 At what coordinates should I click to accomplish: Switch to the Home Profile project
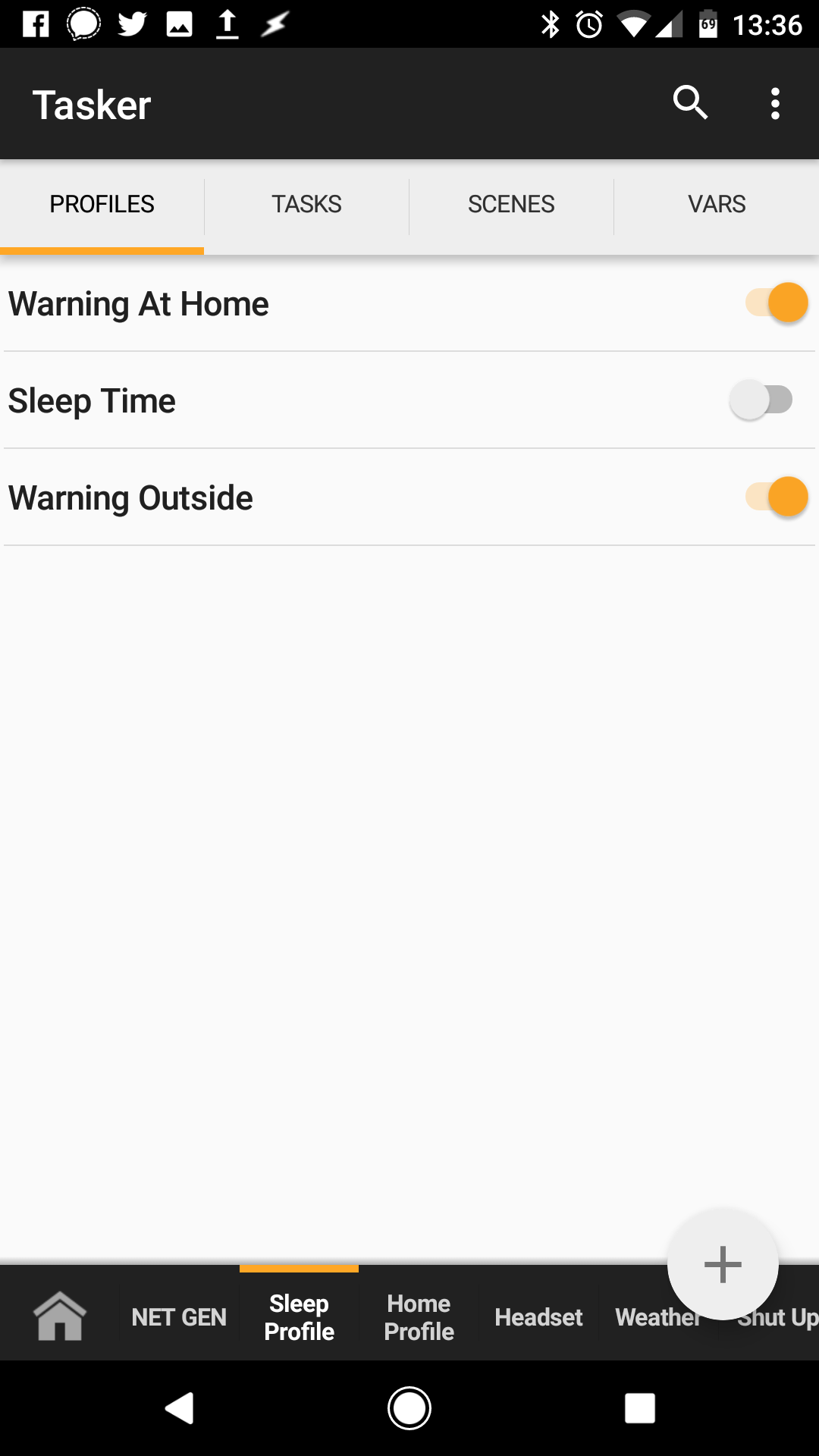click(419, 1317)
